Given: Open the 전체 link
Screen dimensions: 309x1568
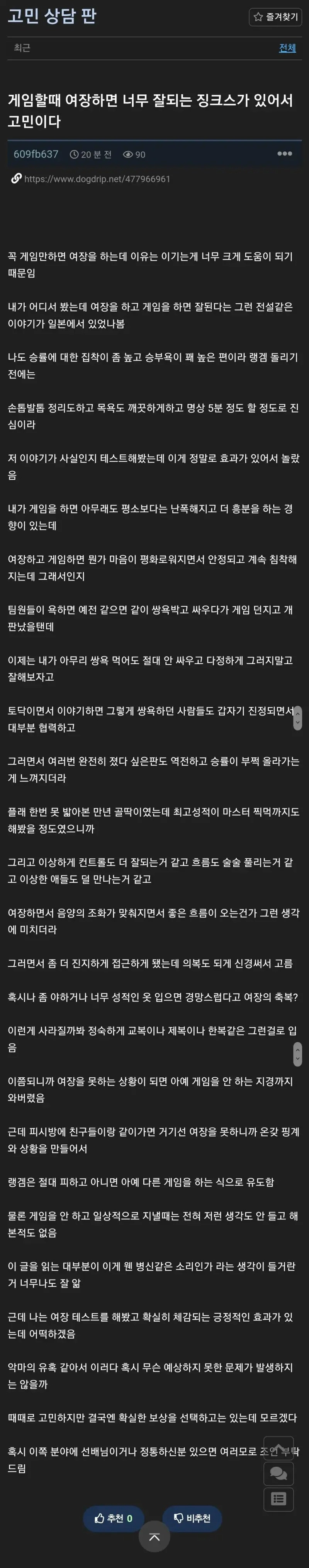Looking at the screenshot, I should pyautogui.click(x=287, y=48).
